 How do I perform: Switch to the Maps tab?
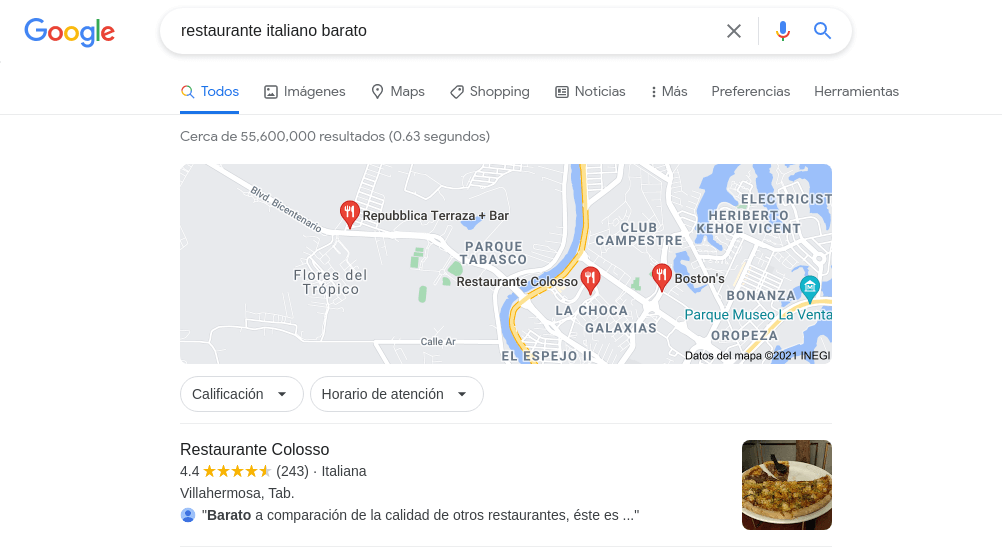pos(397,92)
